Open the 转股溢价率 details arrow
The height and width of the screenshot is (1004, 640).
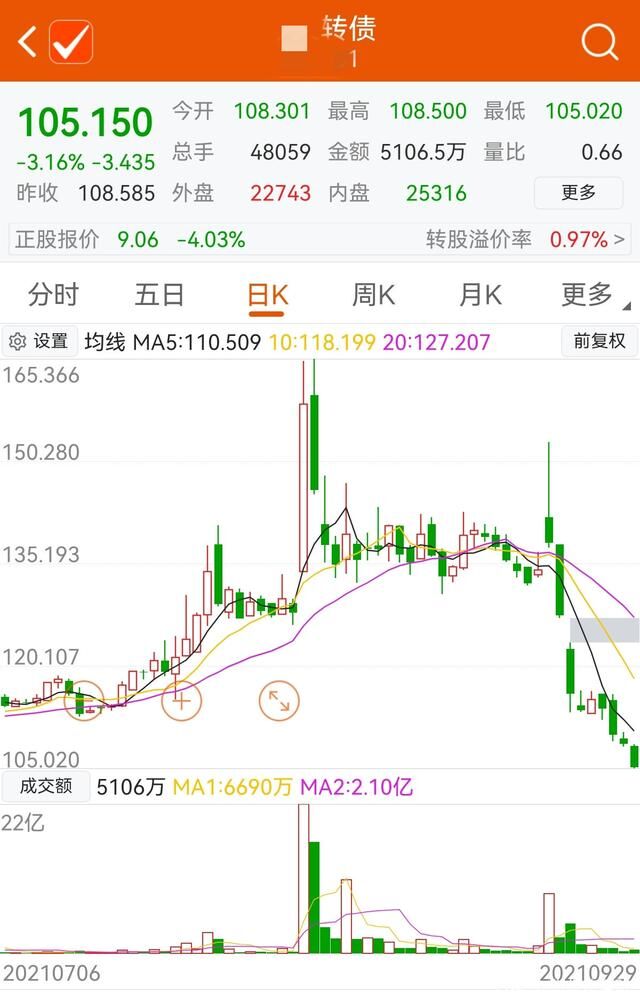(x=620, y=240)
